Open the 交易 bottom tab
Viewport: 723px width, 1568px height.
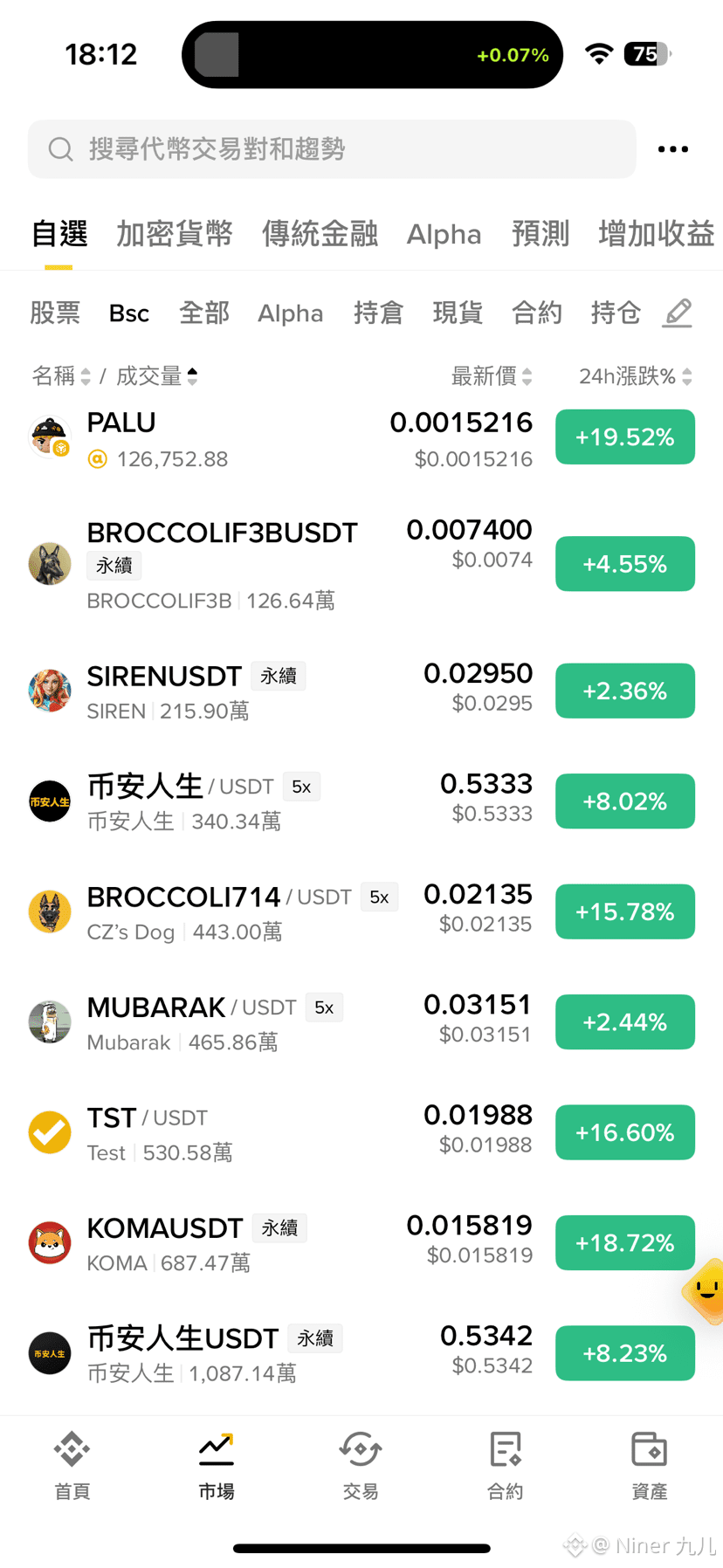(x=361, y=1467)
